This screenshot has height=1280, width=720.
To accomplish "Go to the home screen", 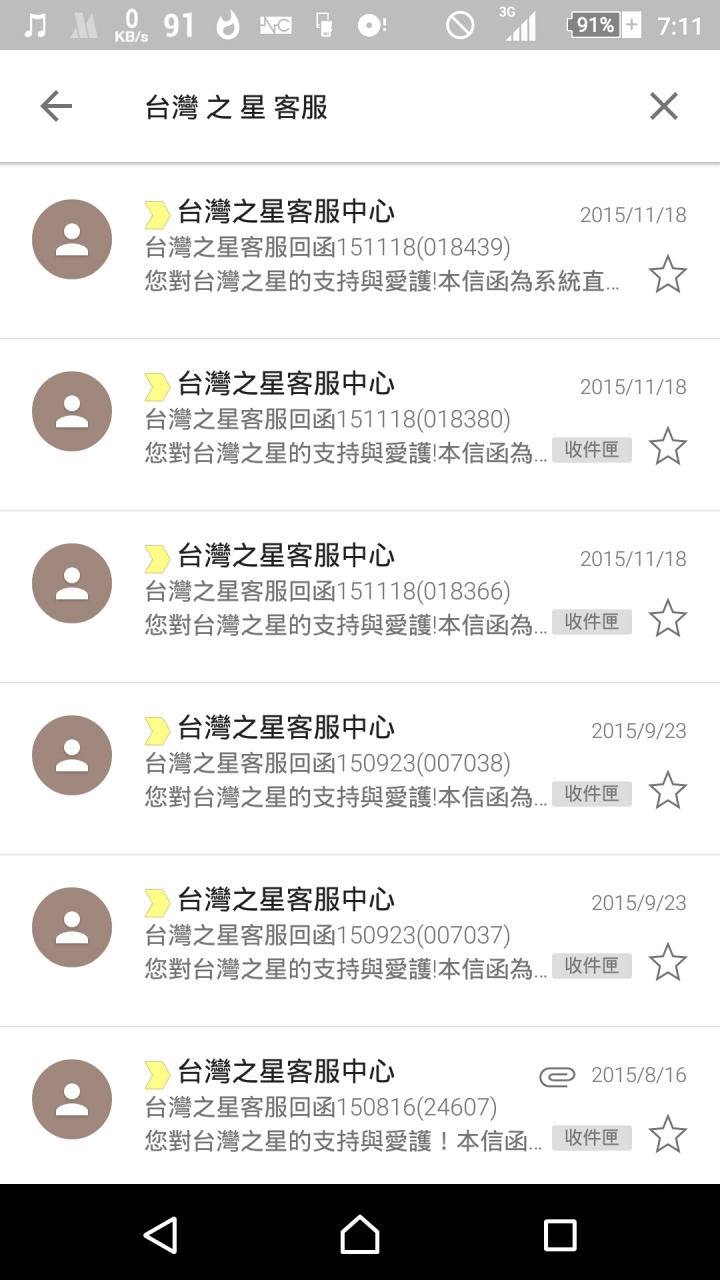I will (360, 1234).
